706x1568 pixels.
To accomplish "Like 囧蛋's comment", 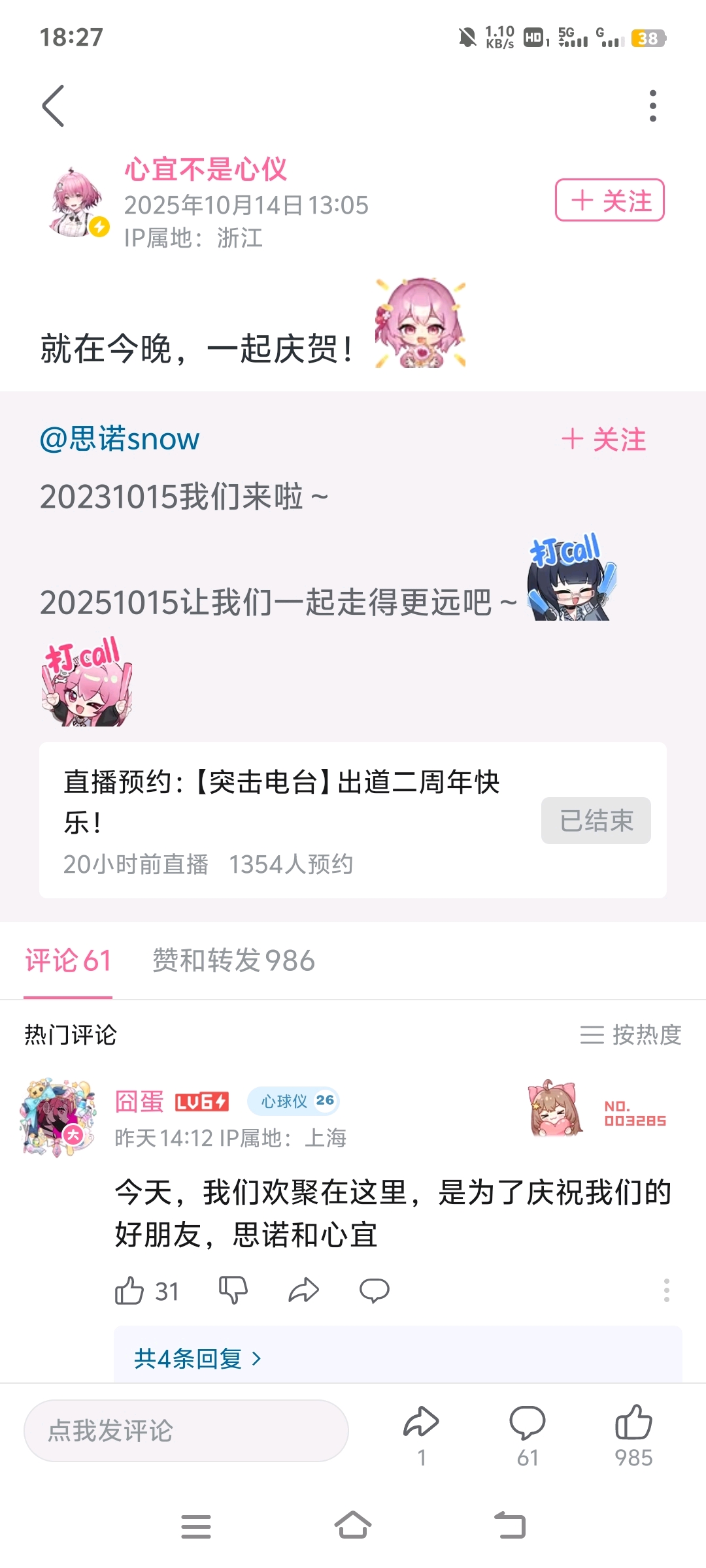I will coord(130,1291).
